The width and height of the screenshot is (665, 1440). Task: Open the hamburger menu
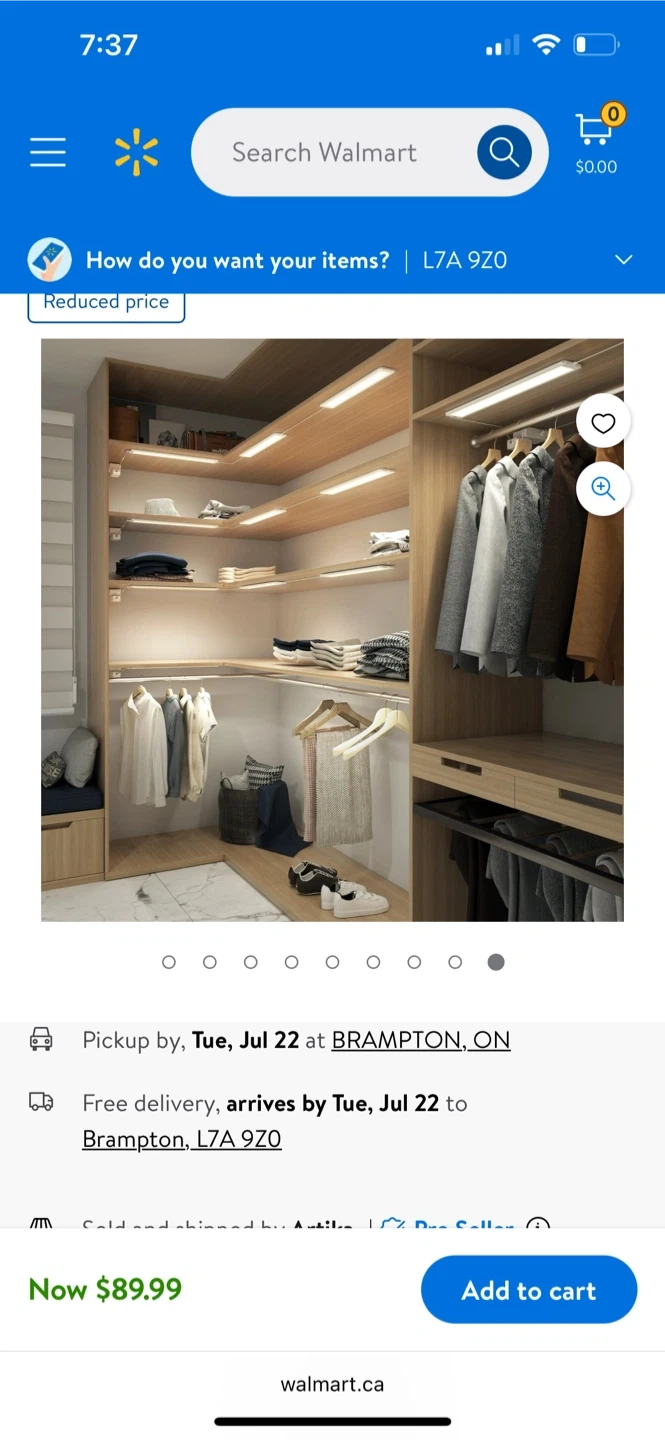point(47,153)
